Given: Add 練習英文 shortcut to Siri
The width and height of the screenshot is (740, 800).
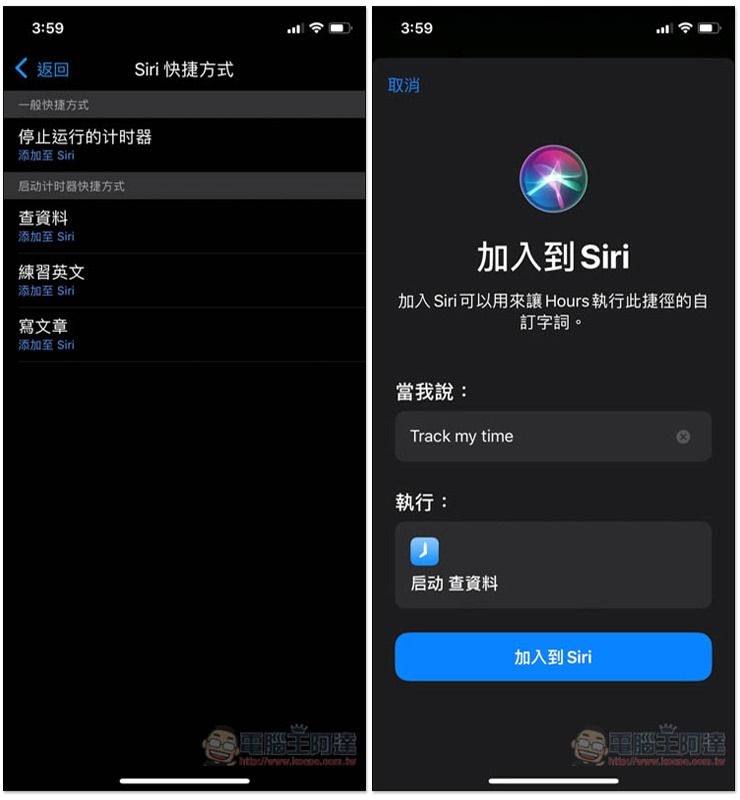Looking at the screenshot, I should tap(46, 291).
